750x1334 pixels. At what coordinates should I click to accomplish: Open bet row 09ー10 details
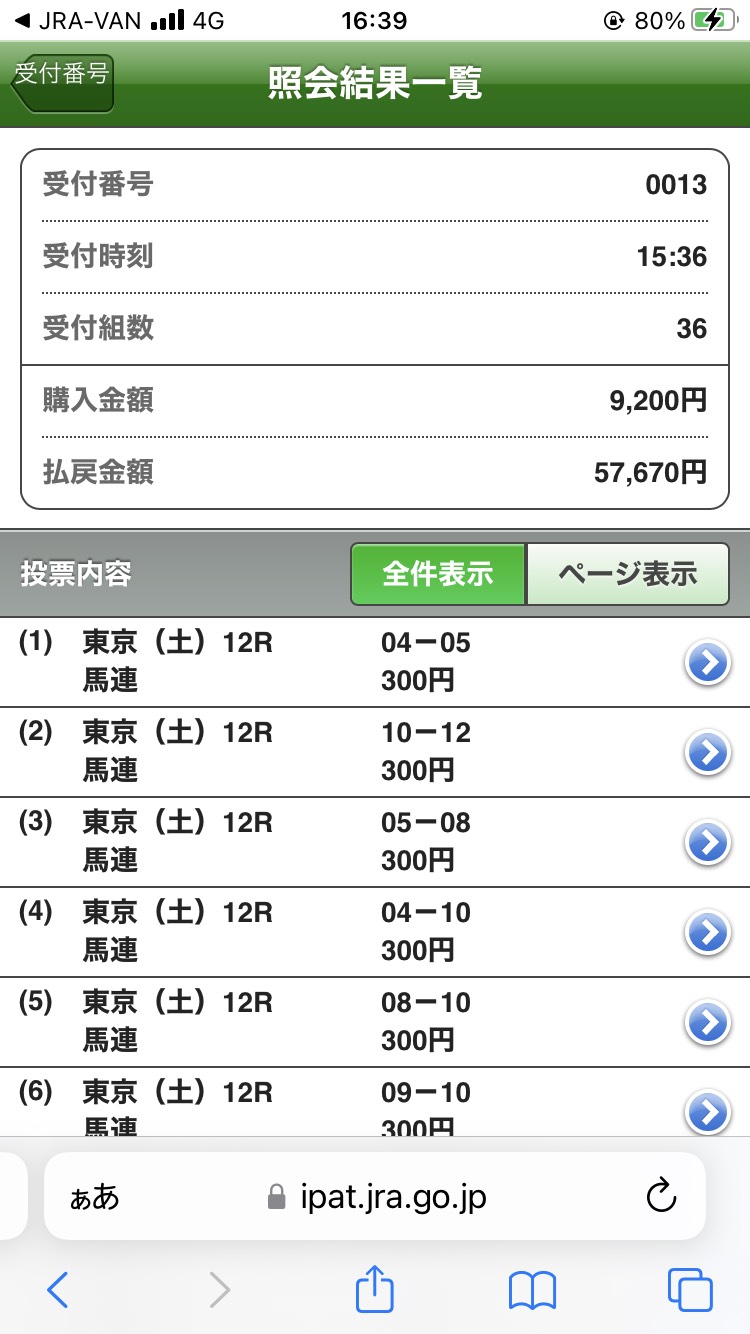pos(708,1110)
